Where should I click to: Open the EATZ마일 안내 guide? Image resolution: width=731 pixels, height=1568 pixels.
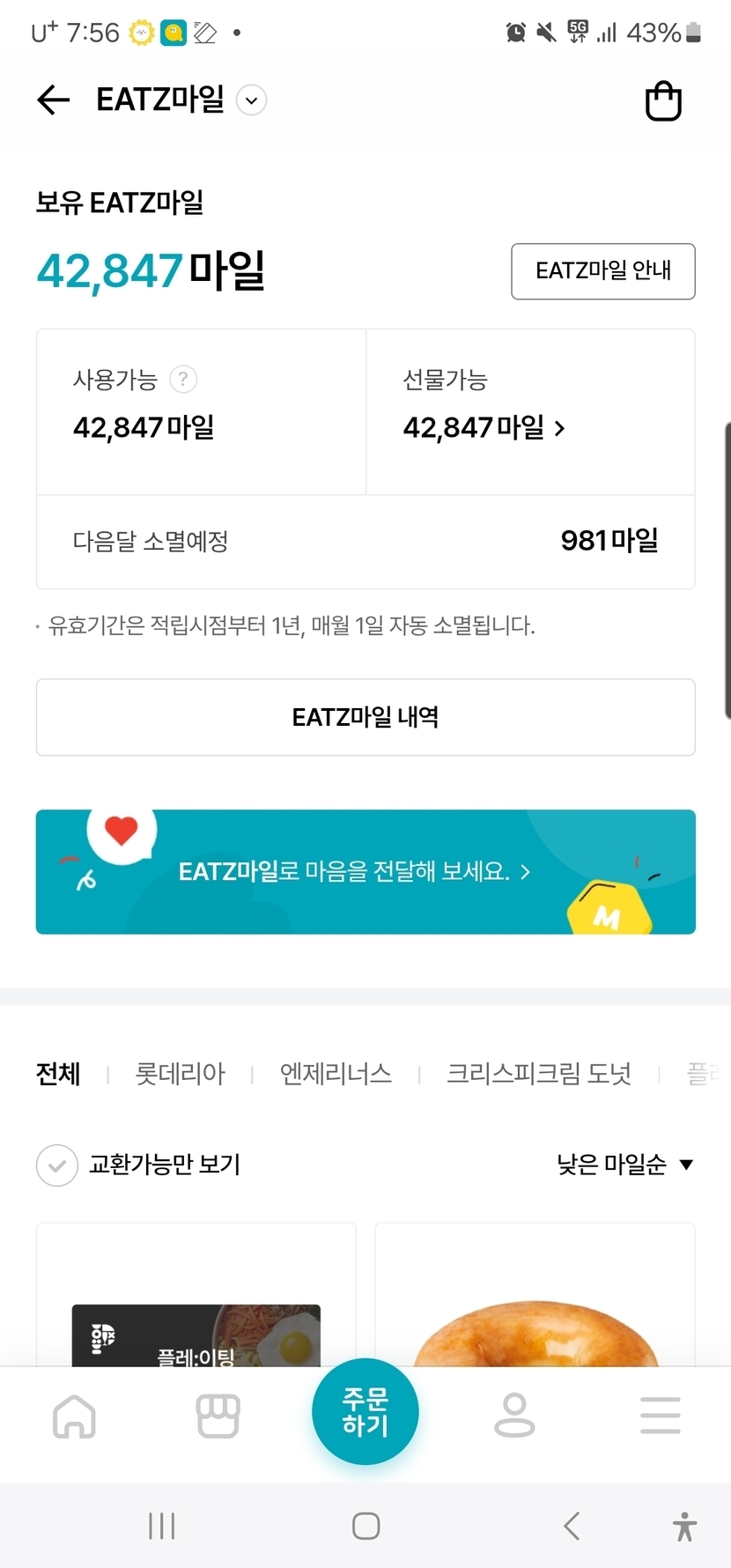coord(602,271)
